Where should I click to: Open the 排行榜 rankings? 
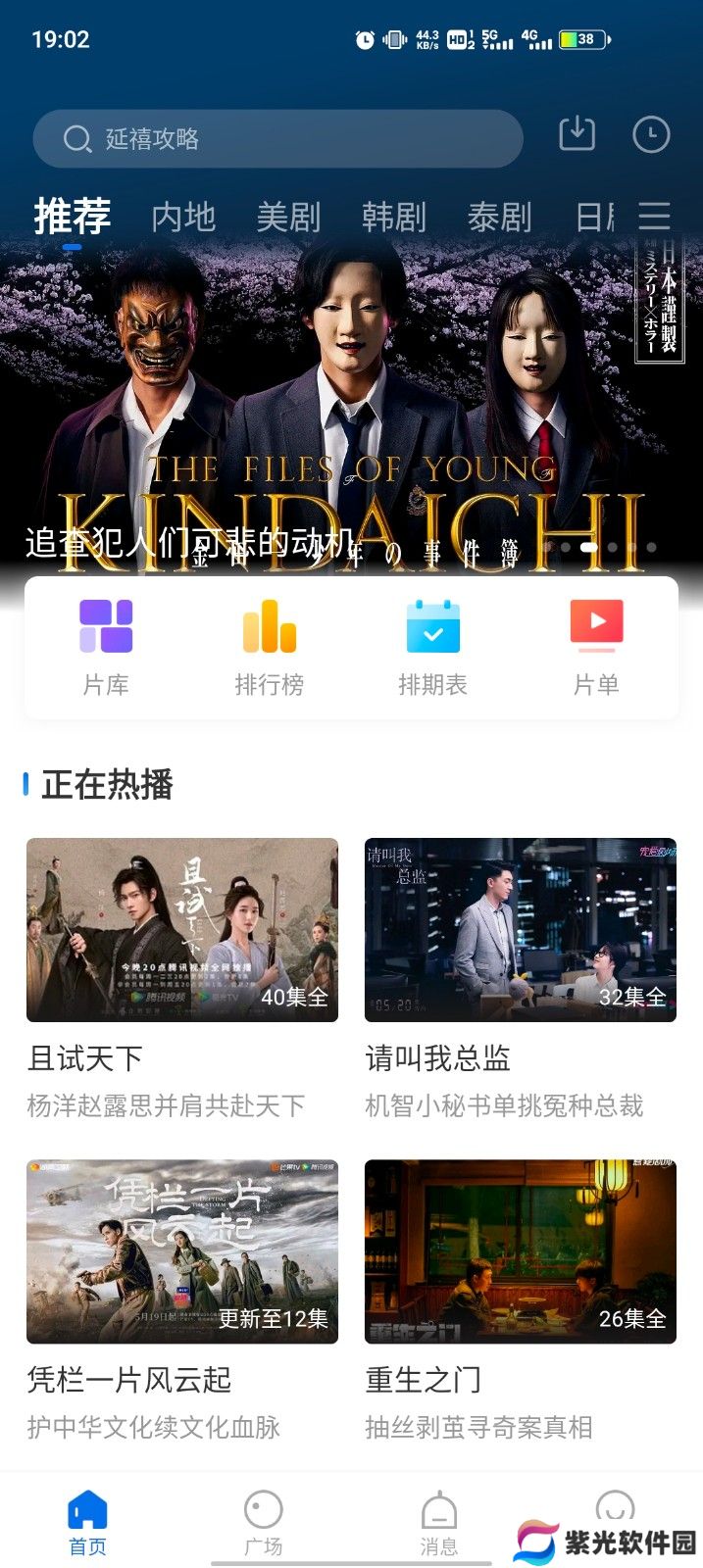(x=269, y=647)
